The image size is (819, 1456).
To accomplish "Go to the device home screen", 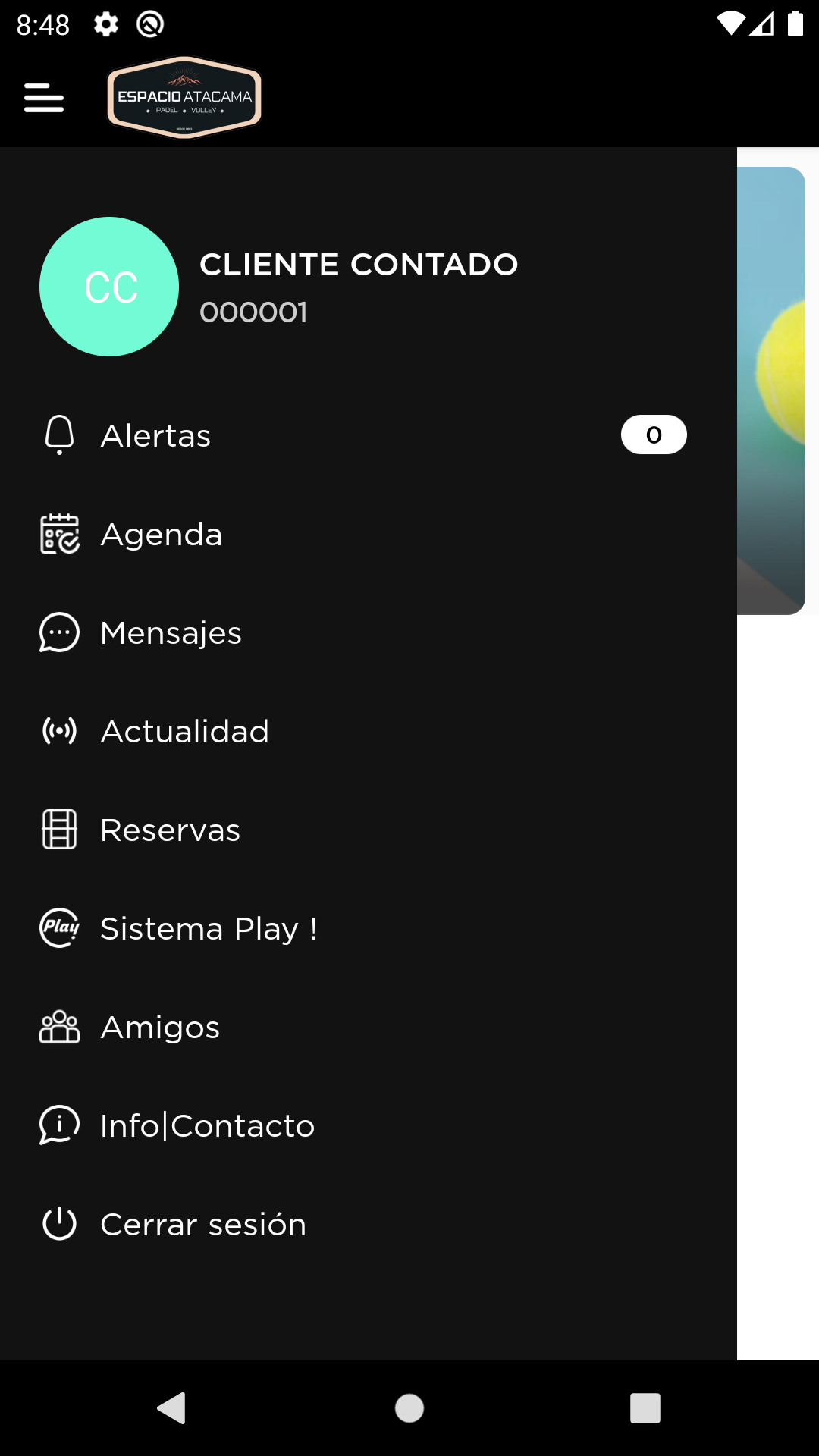I will click(x=409, y=1408).
